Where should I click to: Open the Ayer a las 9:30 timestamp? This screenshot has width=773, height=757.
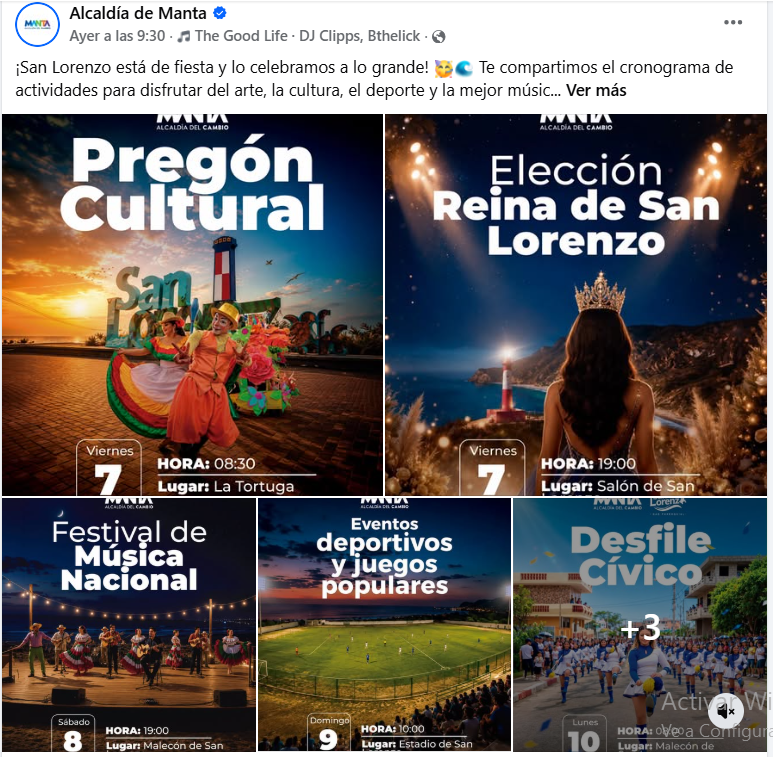[x=117, y=36]
